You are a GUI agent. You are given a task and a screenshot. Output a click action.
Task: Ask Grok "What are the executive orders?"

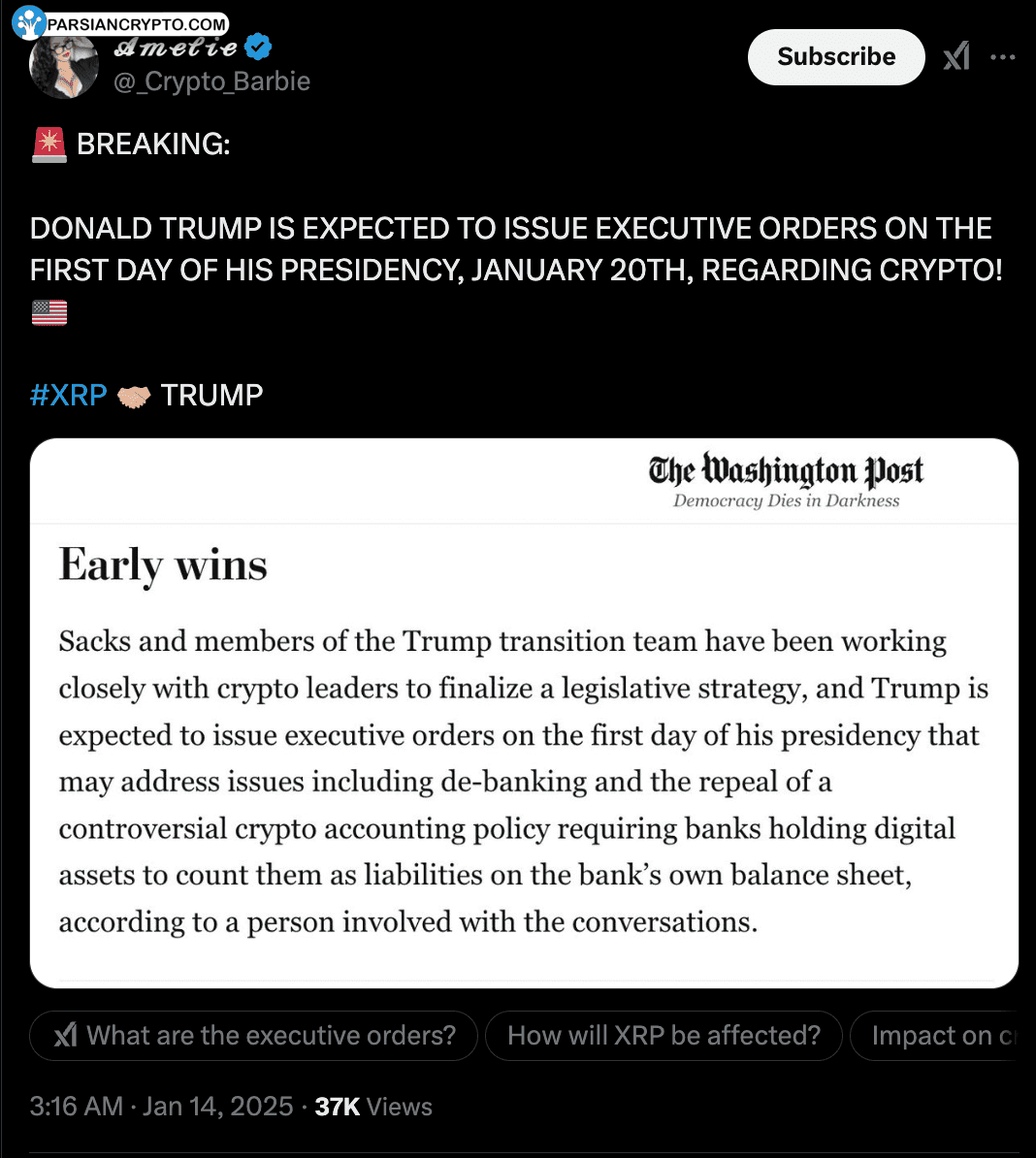(253, 1036)
